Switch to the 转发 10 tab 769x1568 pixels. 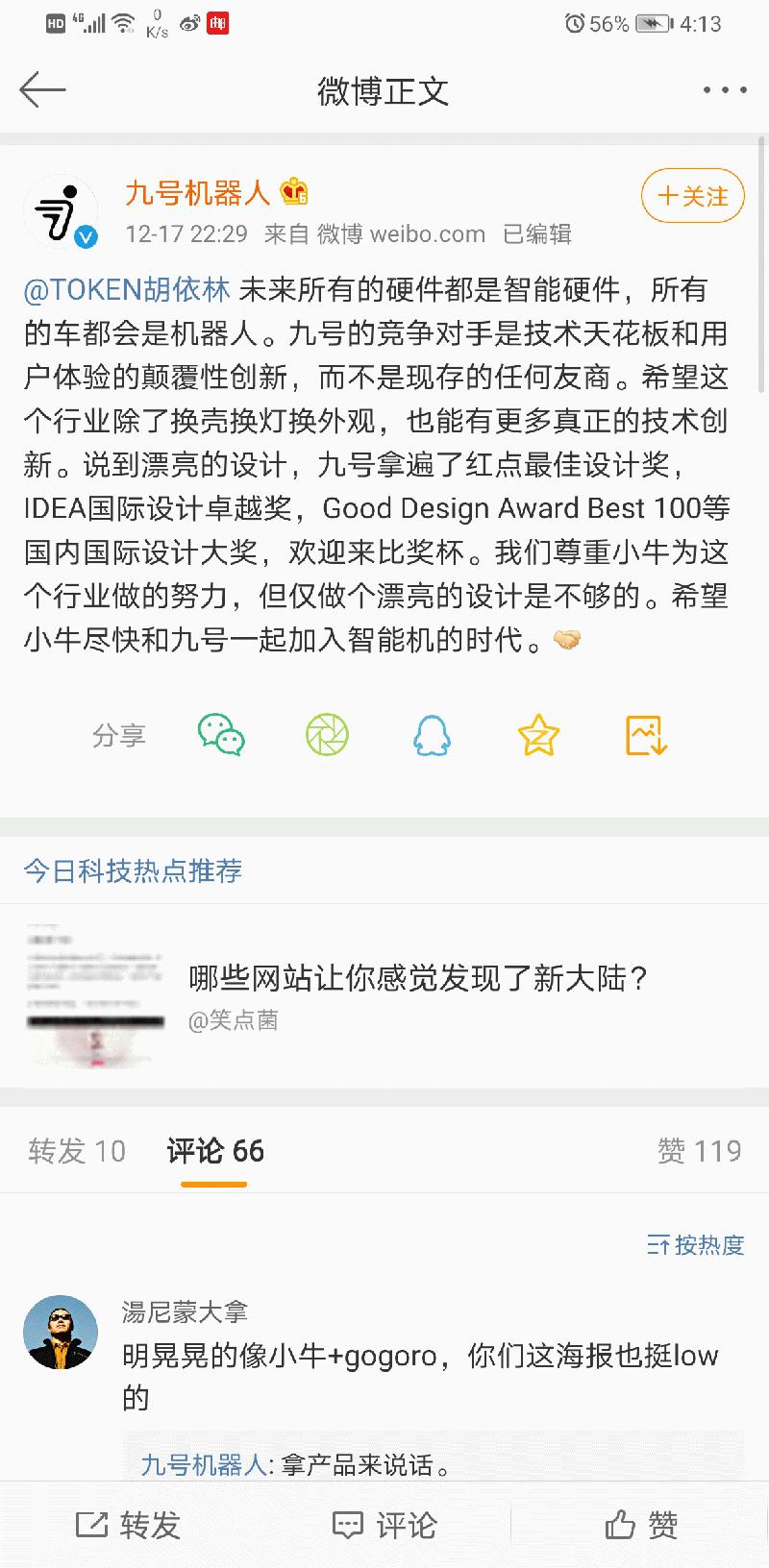coord(77,1151)
